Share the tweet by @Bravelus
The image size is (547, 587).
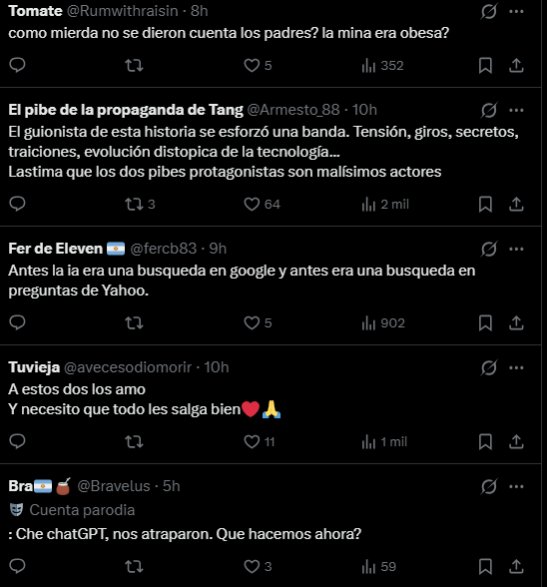click(x=516, y=566)
